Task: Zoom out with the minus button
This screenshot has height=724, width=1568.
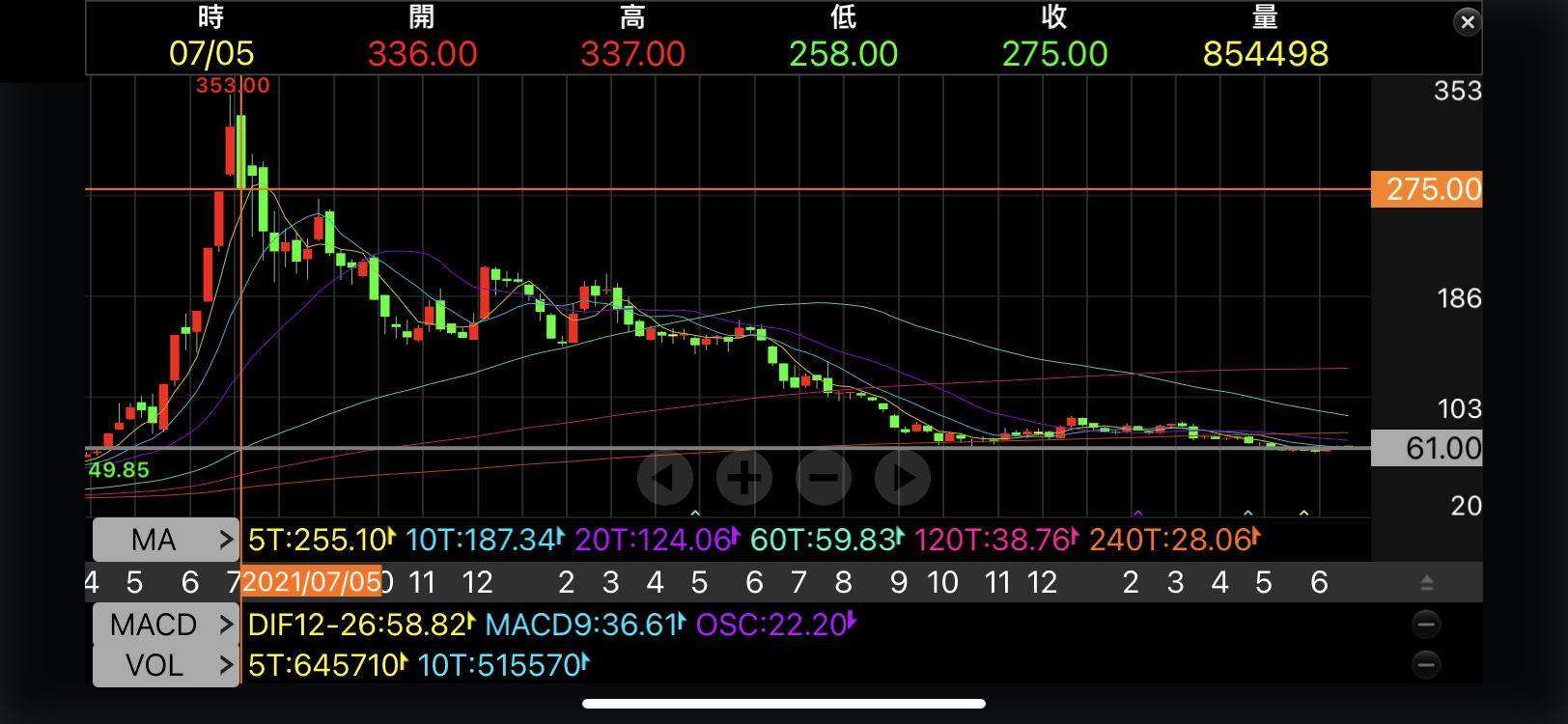Action: pos(824,477)
